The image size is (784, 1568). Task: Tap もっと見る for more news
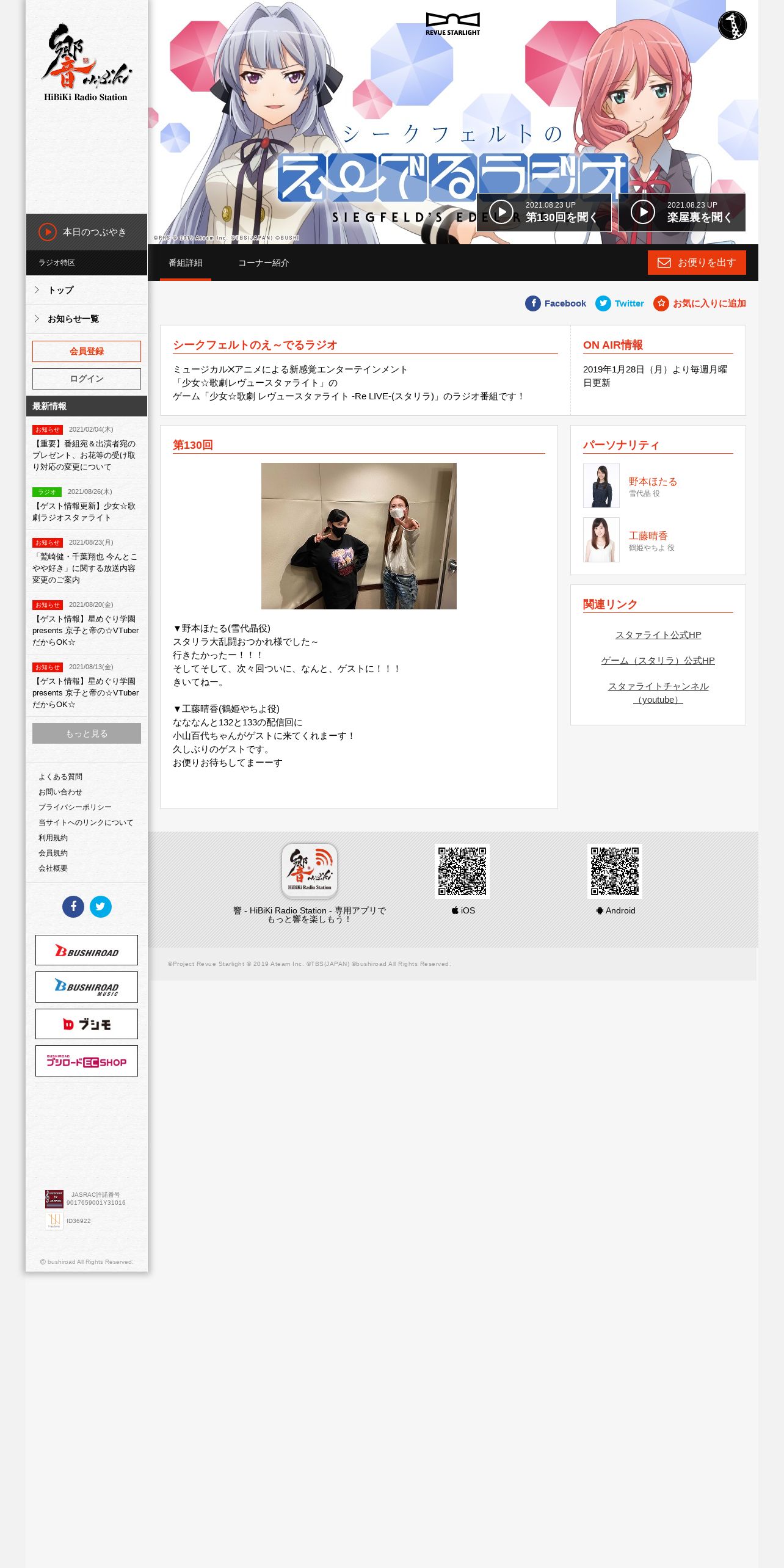tap(87, 733)
